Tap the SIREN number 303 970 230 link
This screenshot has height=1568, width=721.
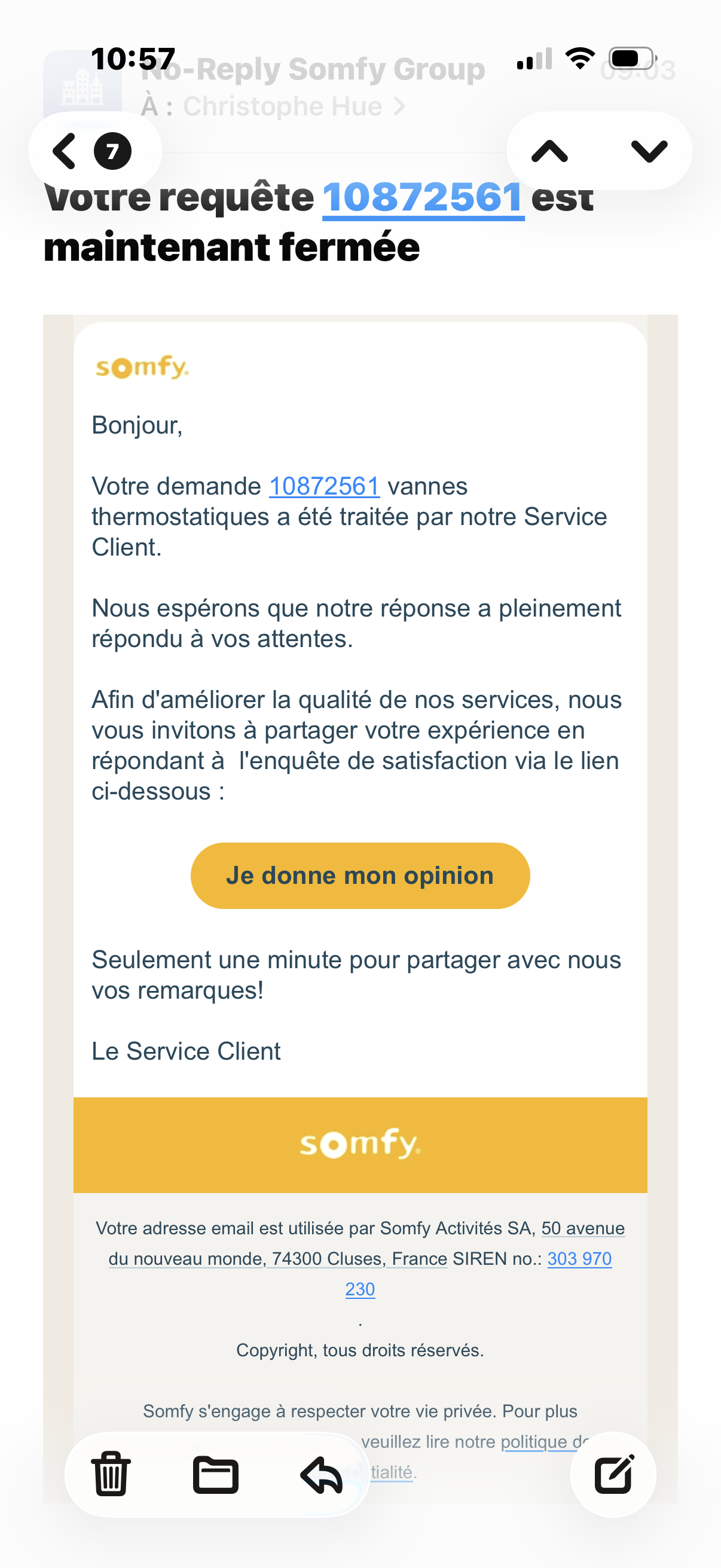pos(478,1274)
